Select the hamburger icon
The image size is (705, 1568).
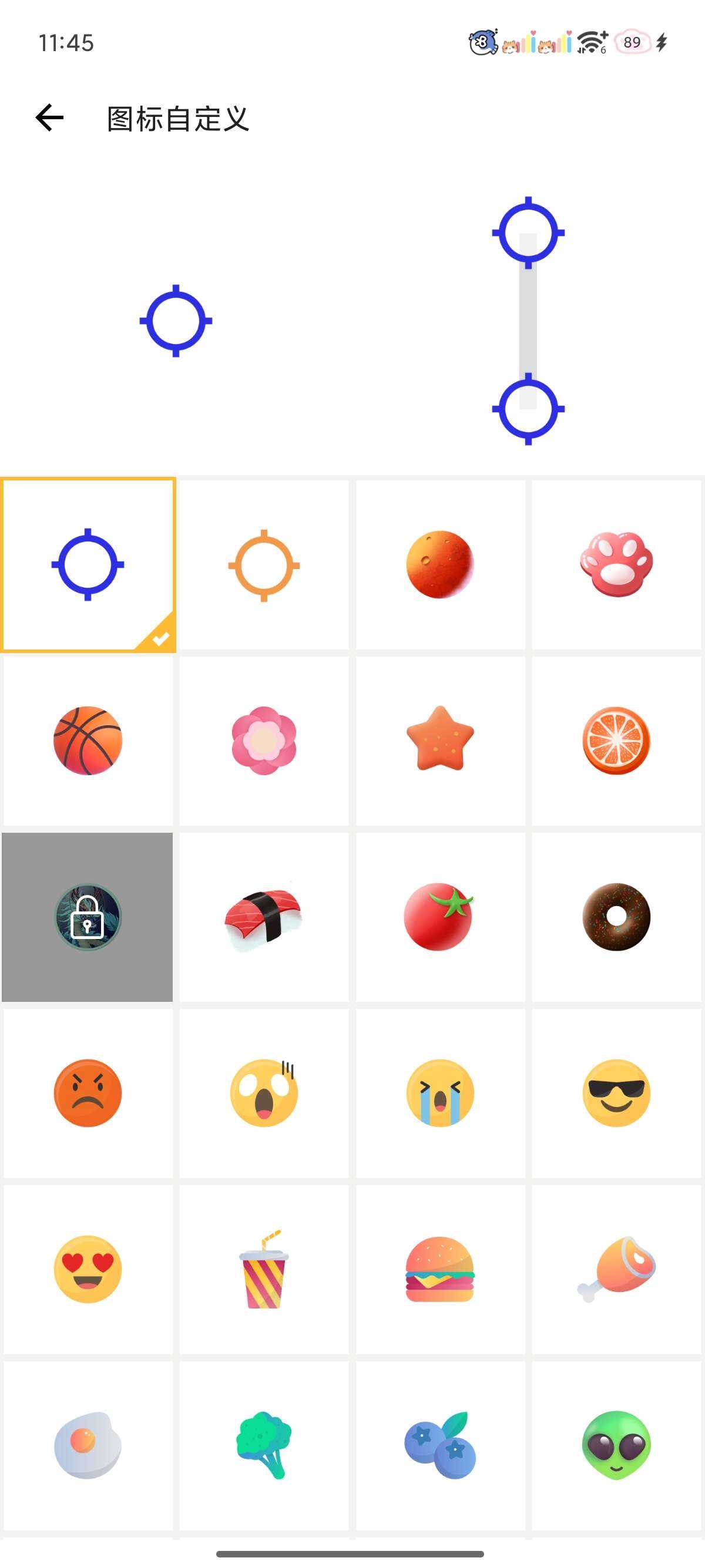coord(439,1269)
